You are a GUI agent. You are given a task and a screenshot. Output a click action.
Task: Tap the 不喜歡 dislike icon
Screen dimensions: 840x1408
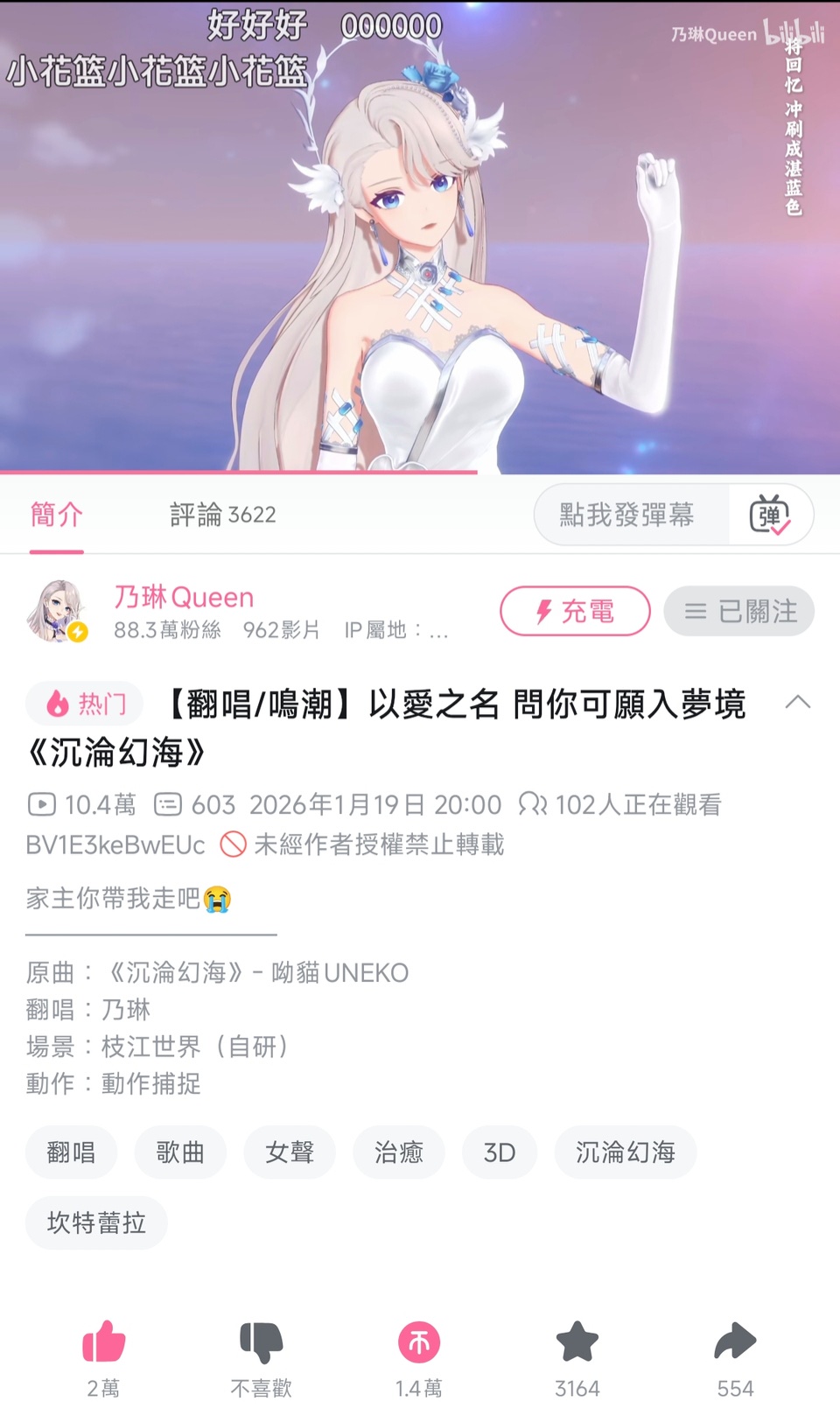coord(261,1342)
